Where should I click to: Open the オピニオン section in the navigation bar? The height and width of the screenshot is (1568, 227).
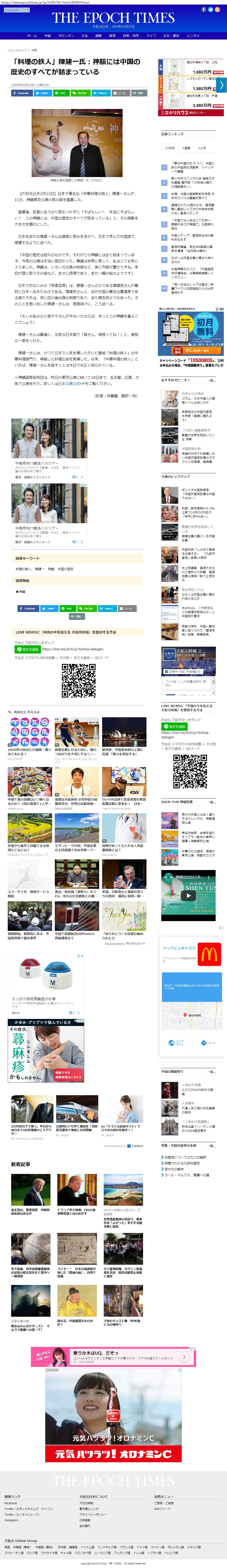click(x=66, y=36)
